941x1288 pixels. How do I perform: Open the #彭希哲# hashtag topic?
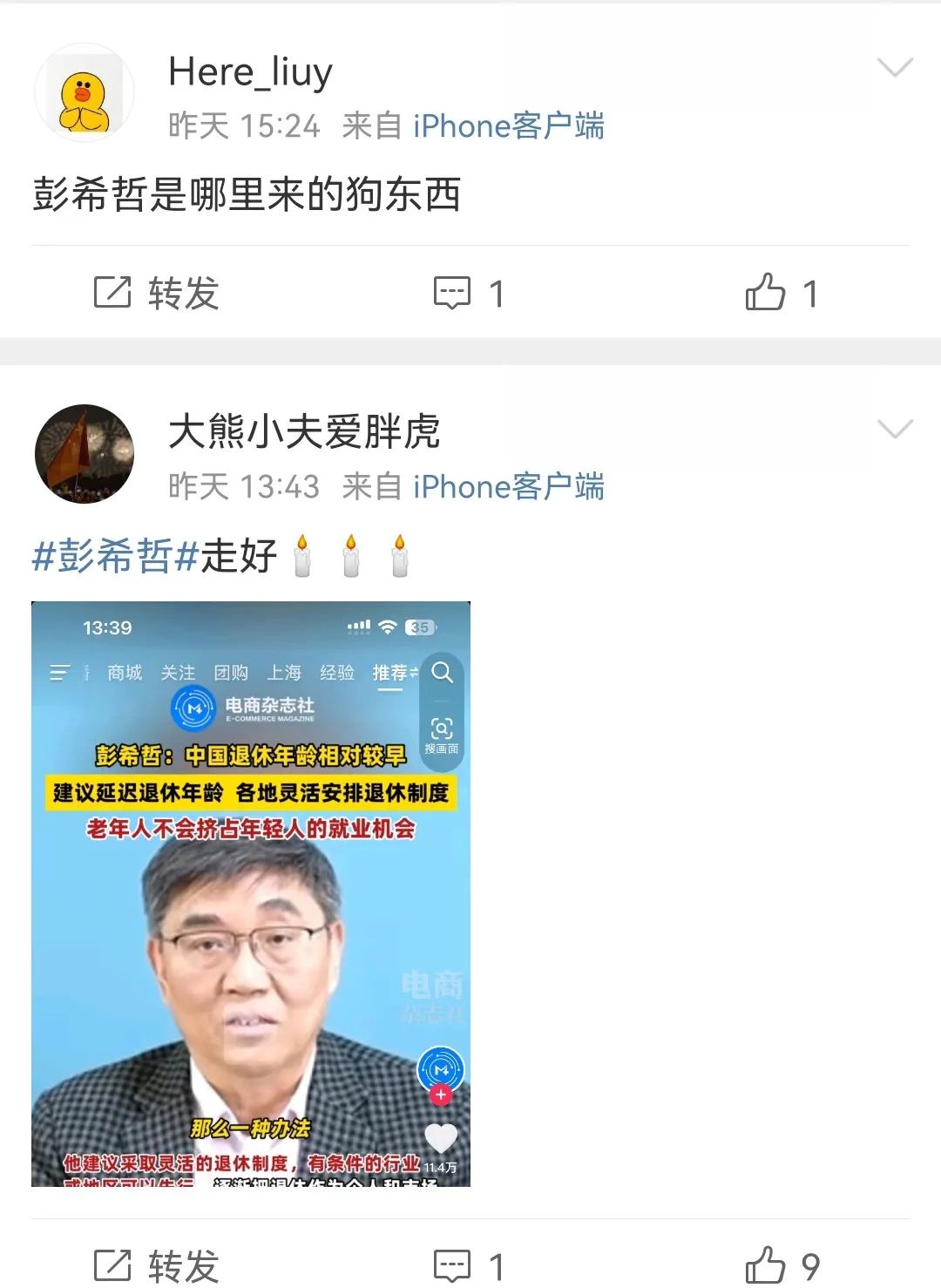(x=115, y=555)
